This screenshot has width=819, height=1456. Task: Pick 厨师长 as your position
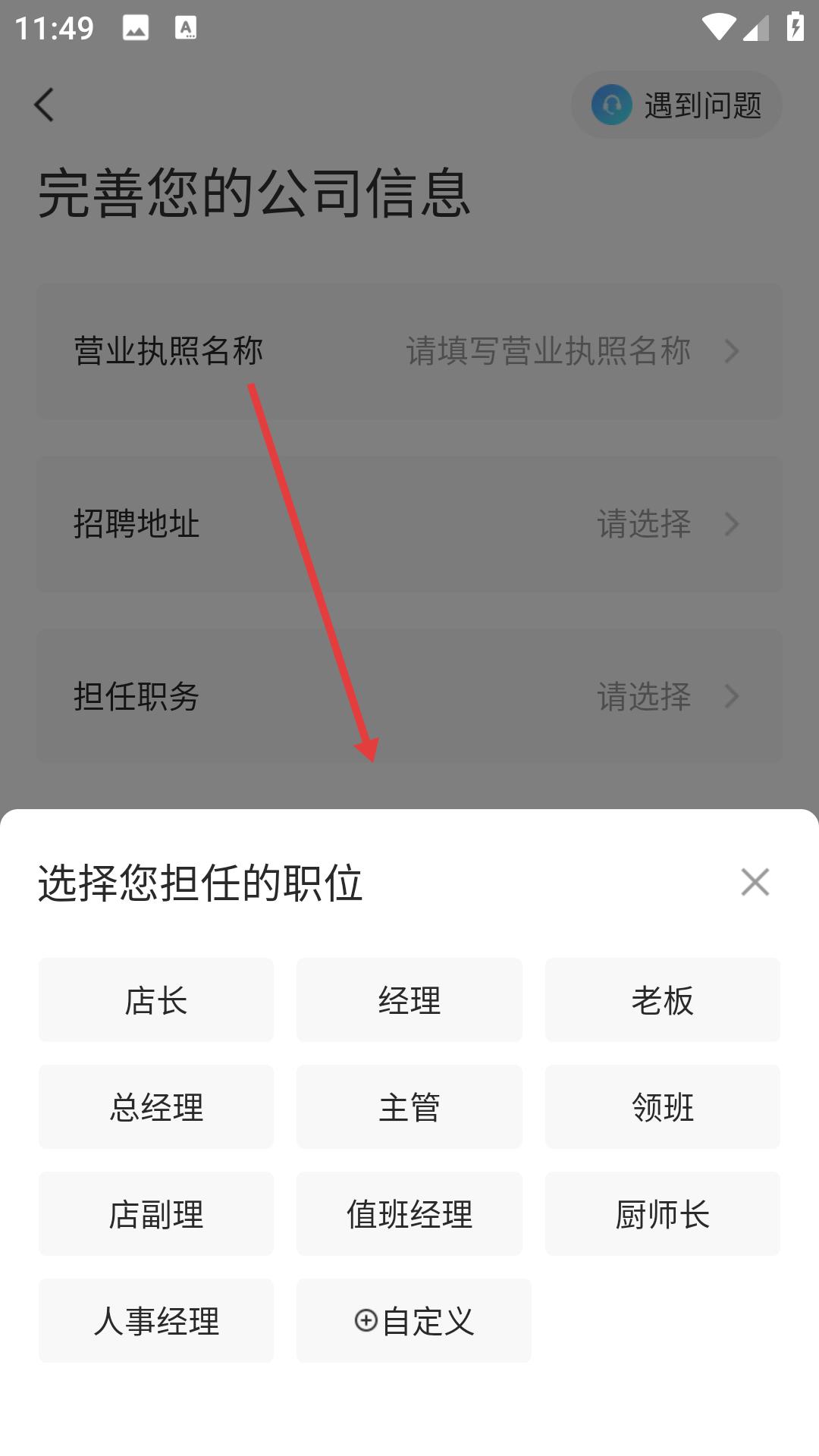662,1214
